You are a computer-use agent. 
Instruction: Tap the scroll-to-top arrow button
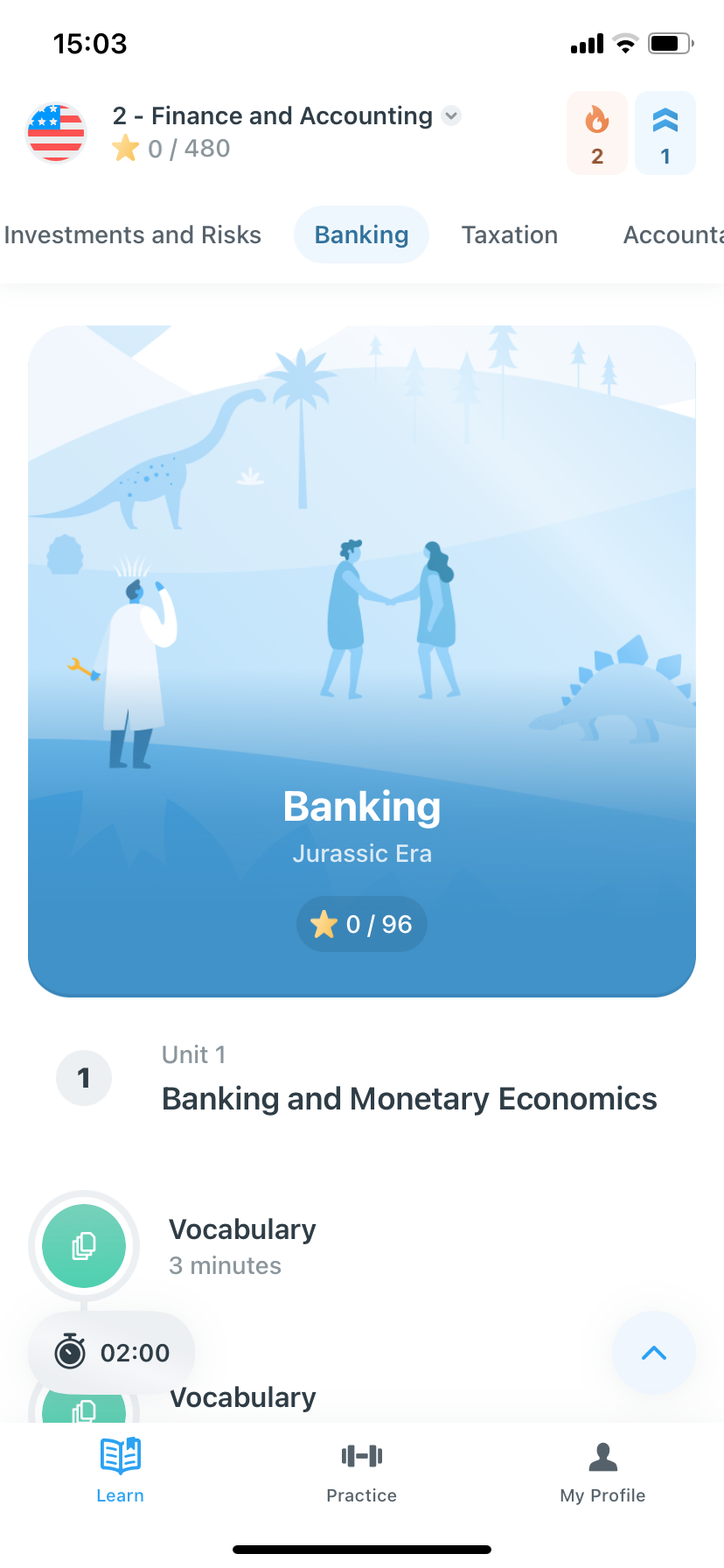point(653,1352)
